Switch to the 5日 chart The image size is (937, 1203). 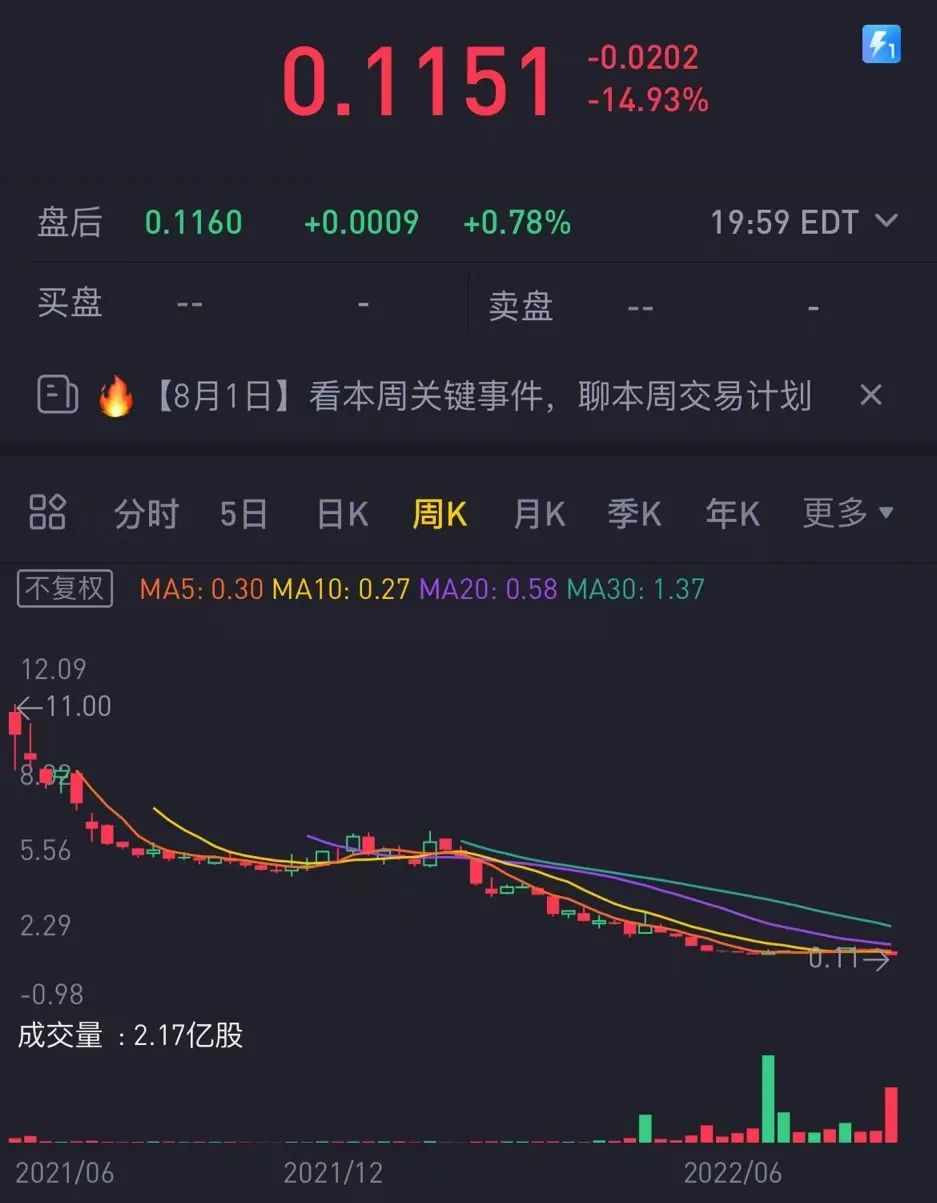(244, 514)
